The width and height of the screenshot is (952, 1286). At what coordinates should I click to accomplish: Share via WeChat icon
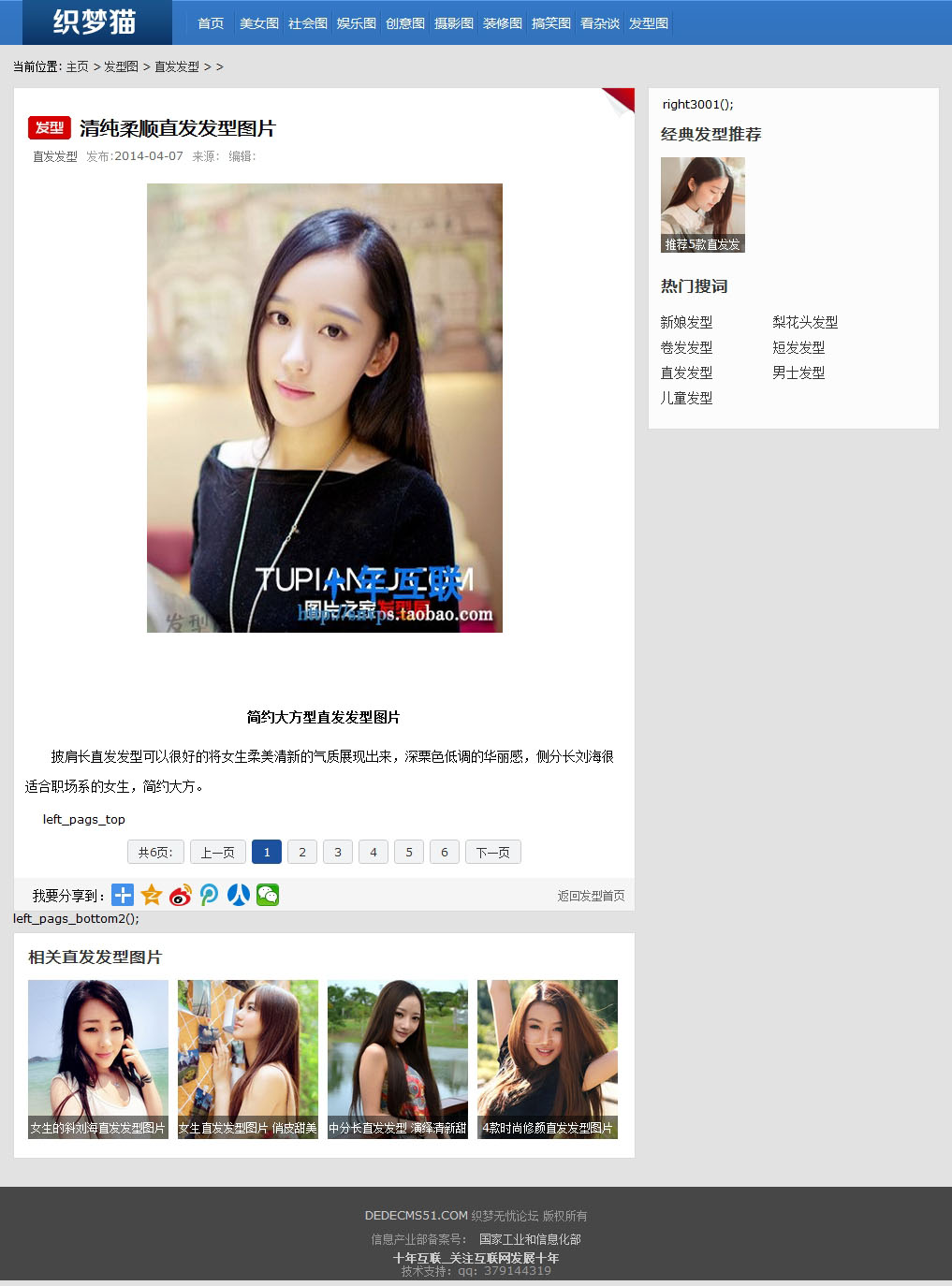pos(268,896)
